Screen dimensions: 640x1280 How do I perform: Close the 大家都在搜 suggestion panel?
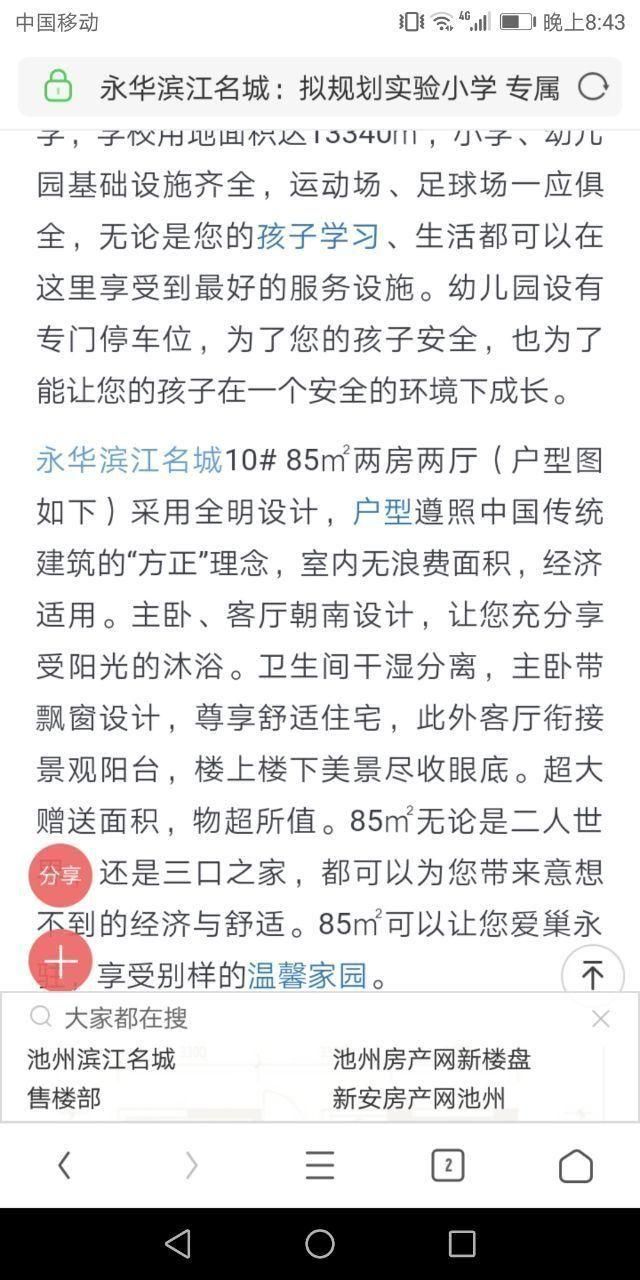point(600,1019)
